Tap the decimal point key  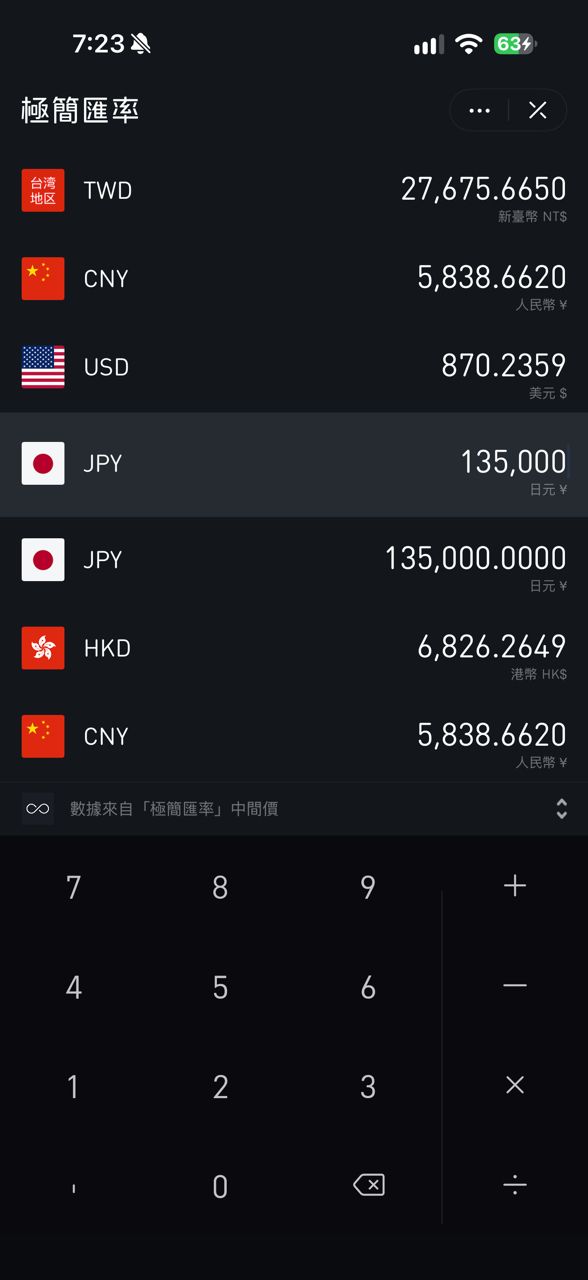(x=73, y=1187)
